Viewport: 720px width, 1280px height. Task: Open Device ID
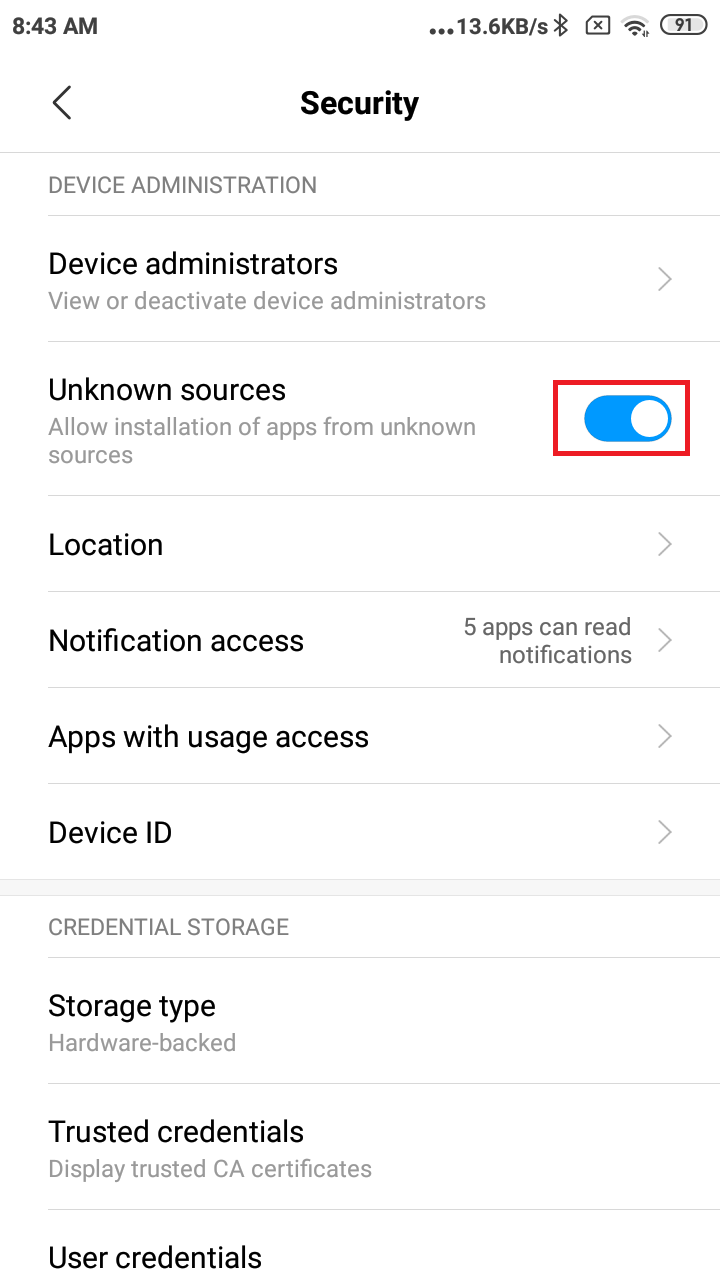click(x=360, y=832)
